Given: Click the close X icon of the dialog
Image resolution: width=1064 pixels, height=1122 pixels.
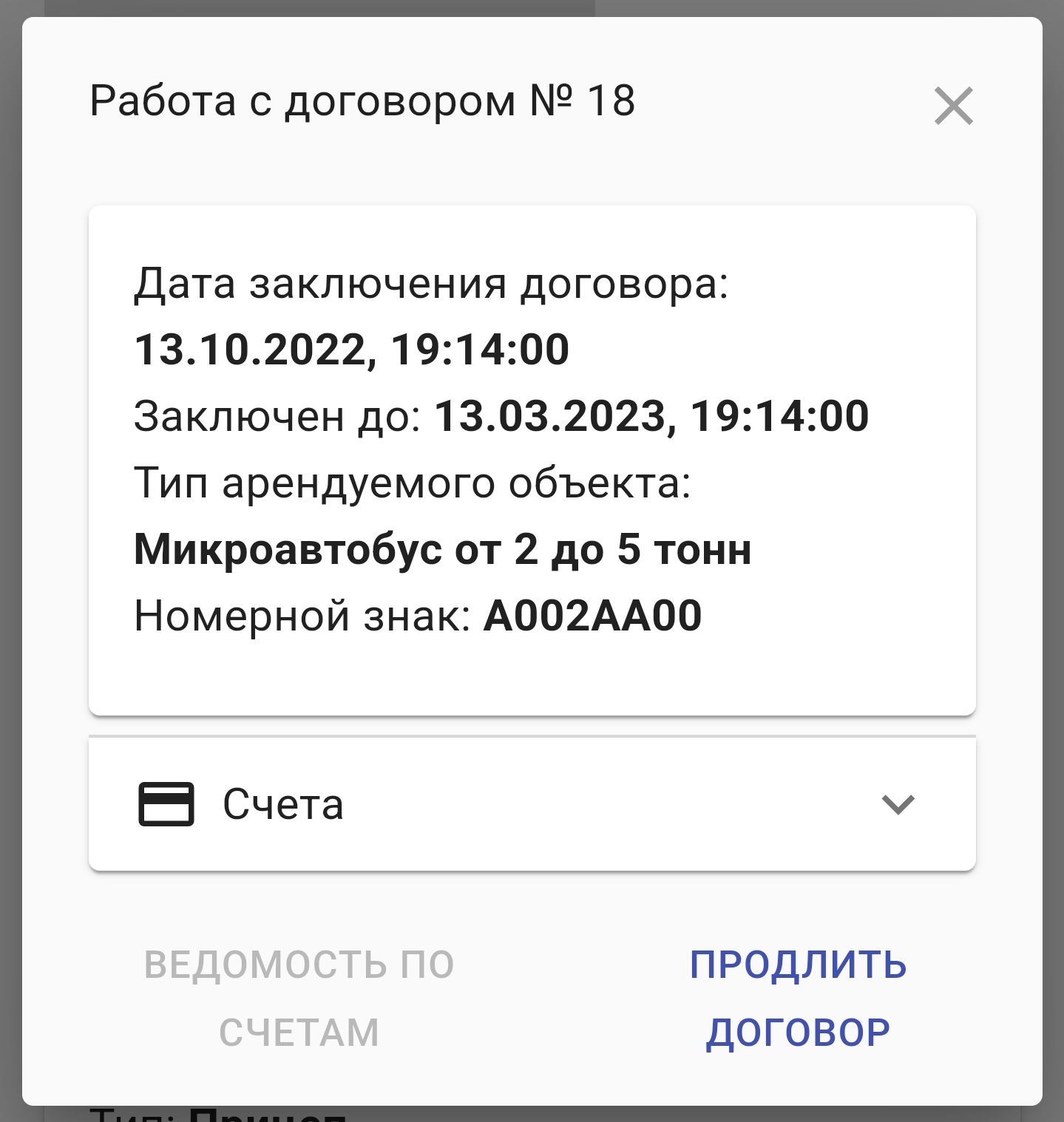Looking at the screenshot, I should tap(954, 106).
